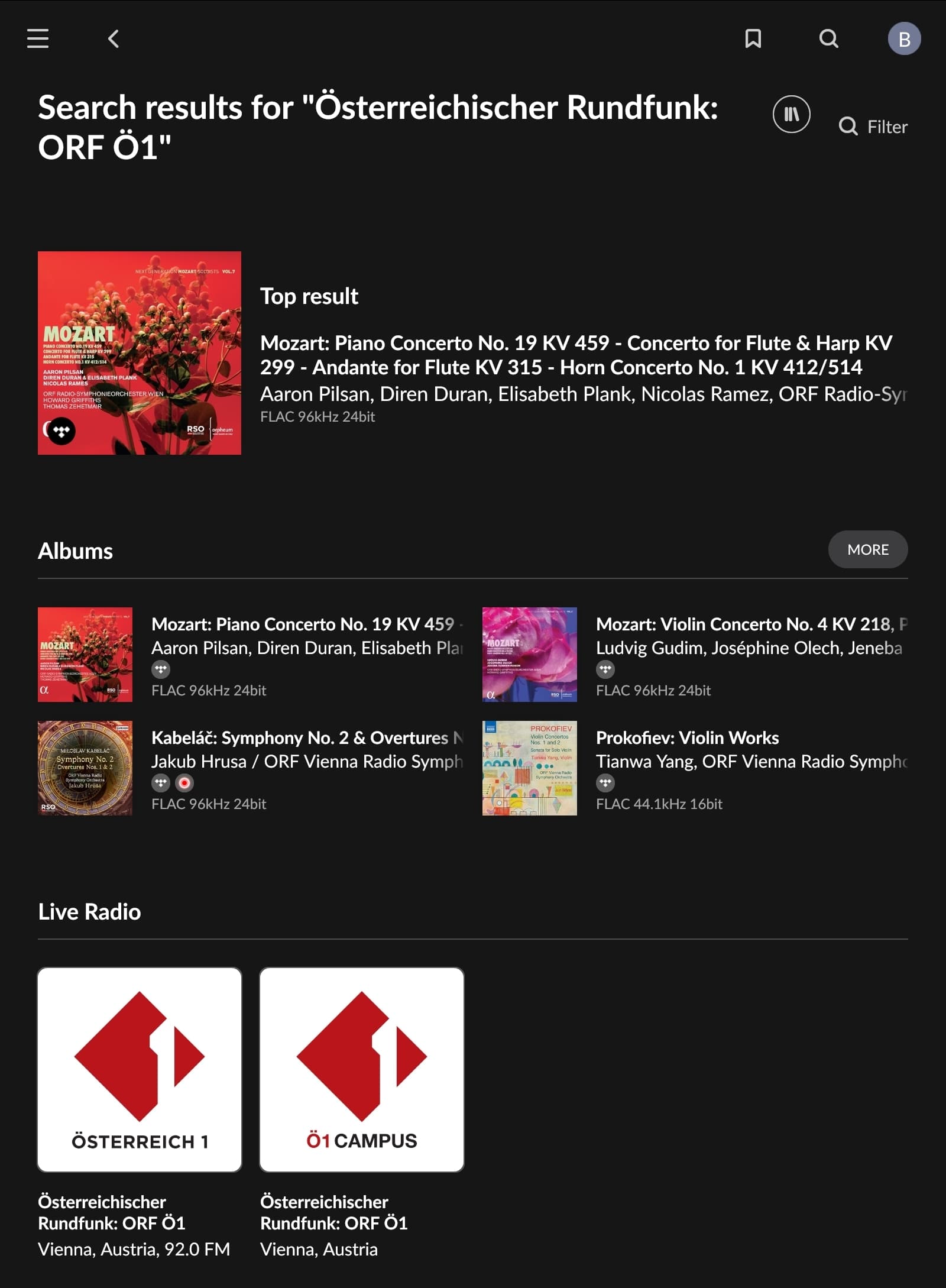Toggle the library-only results icon
The image size is (946, 1288).
click(x=791, y=114)
